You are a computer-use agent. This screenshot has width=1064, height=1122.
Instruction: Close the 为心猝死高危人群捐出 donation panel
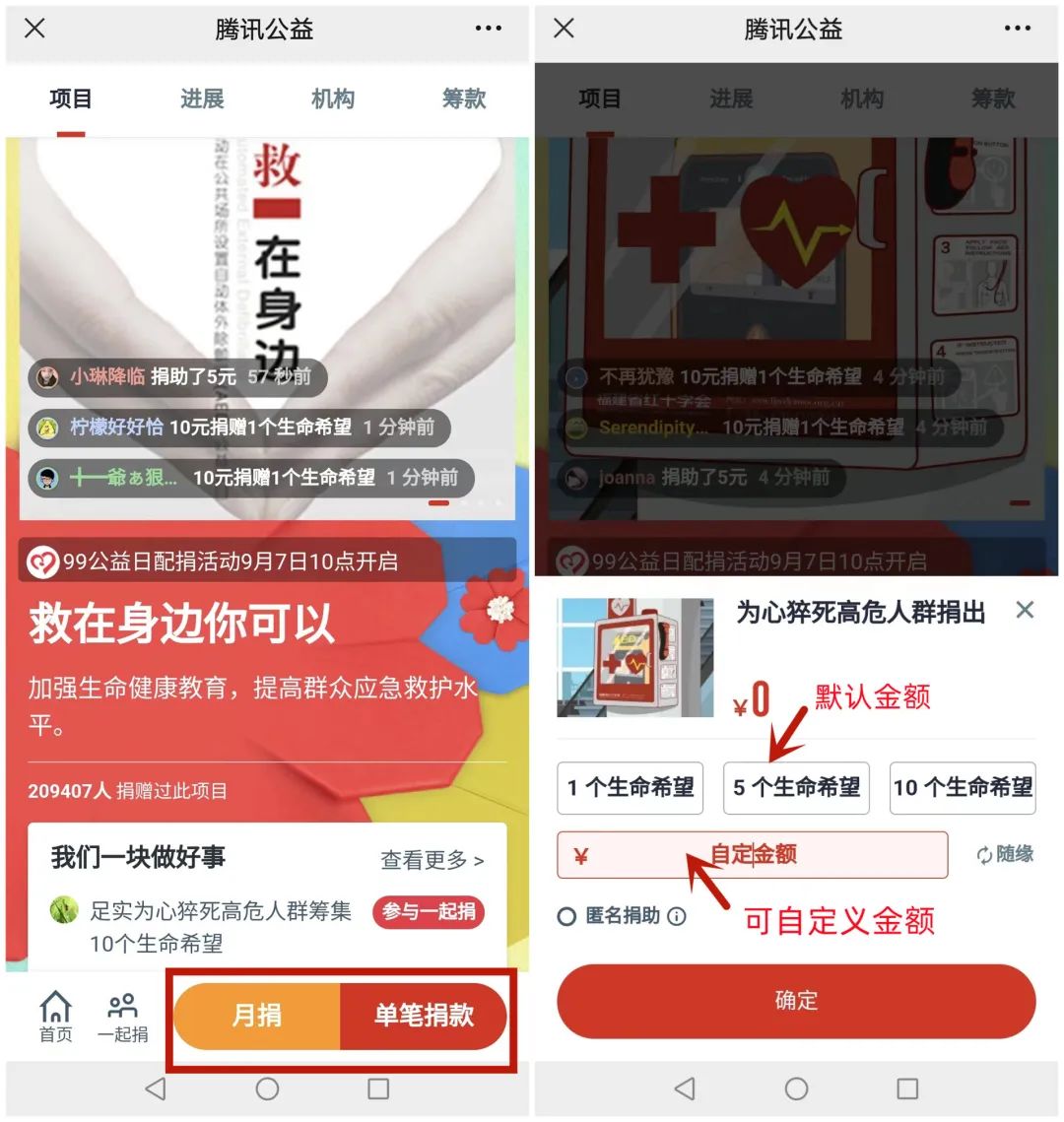pos(1025,610)
